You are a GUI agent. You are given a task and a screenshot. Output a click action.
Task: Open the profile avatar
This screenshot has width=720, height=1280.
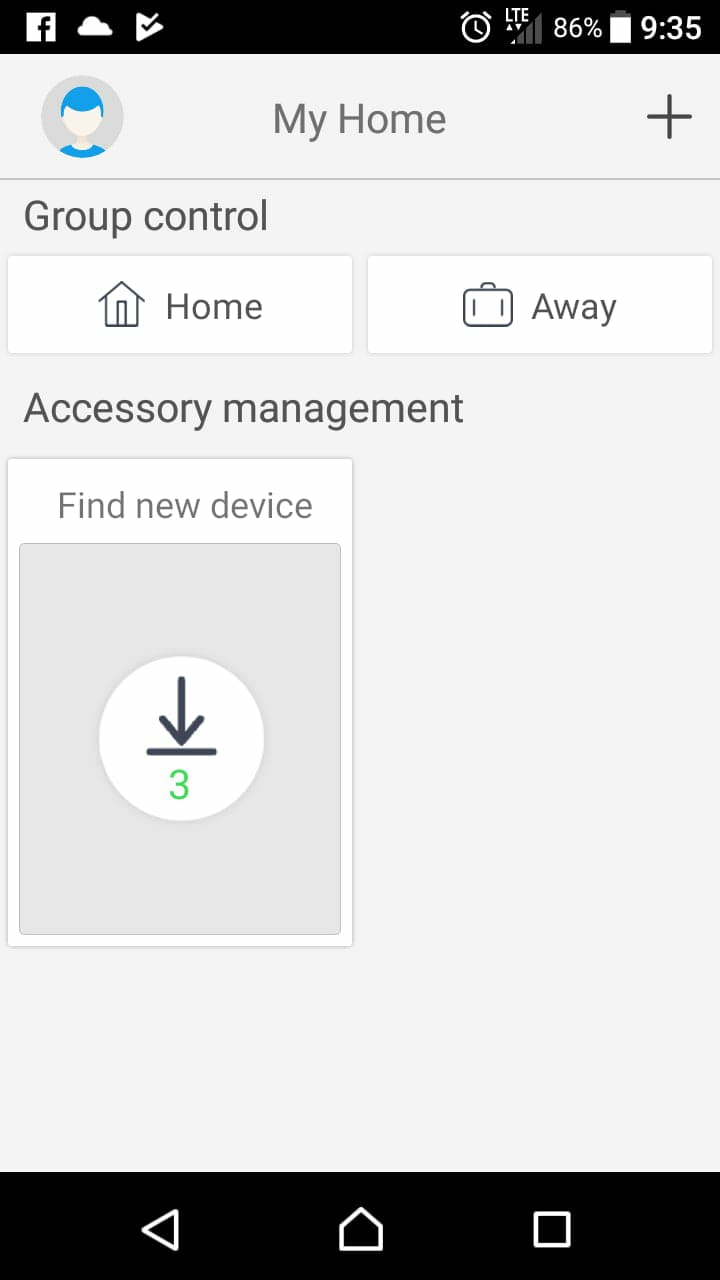(x=82, y=117)
